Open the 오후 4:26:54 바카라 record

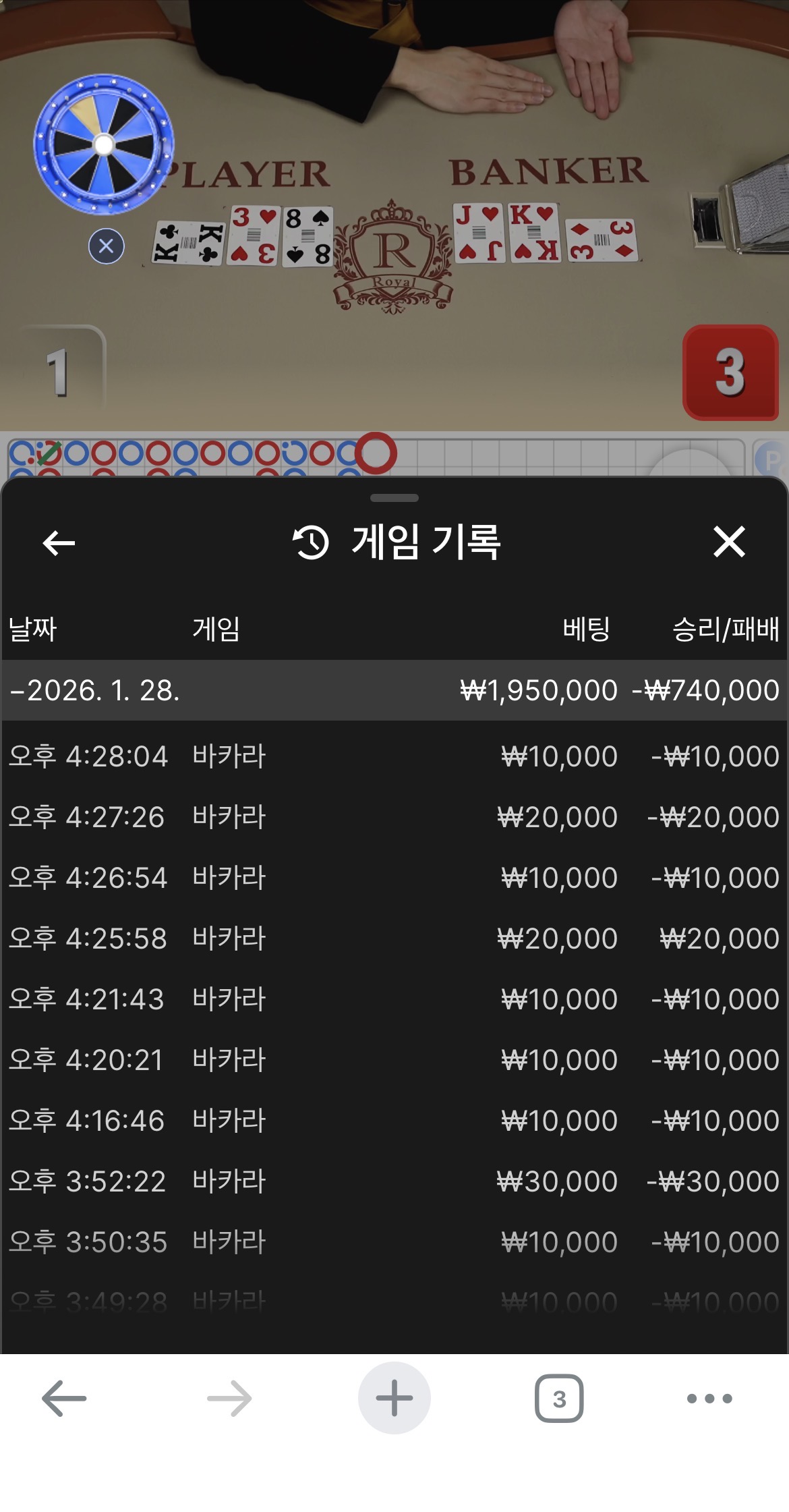click(394, 878)
